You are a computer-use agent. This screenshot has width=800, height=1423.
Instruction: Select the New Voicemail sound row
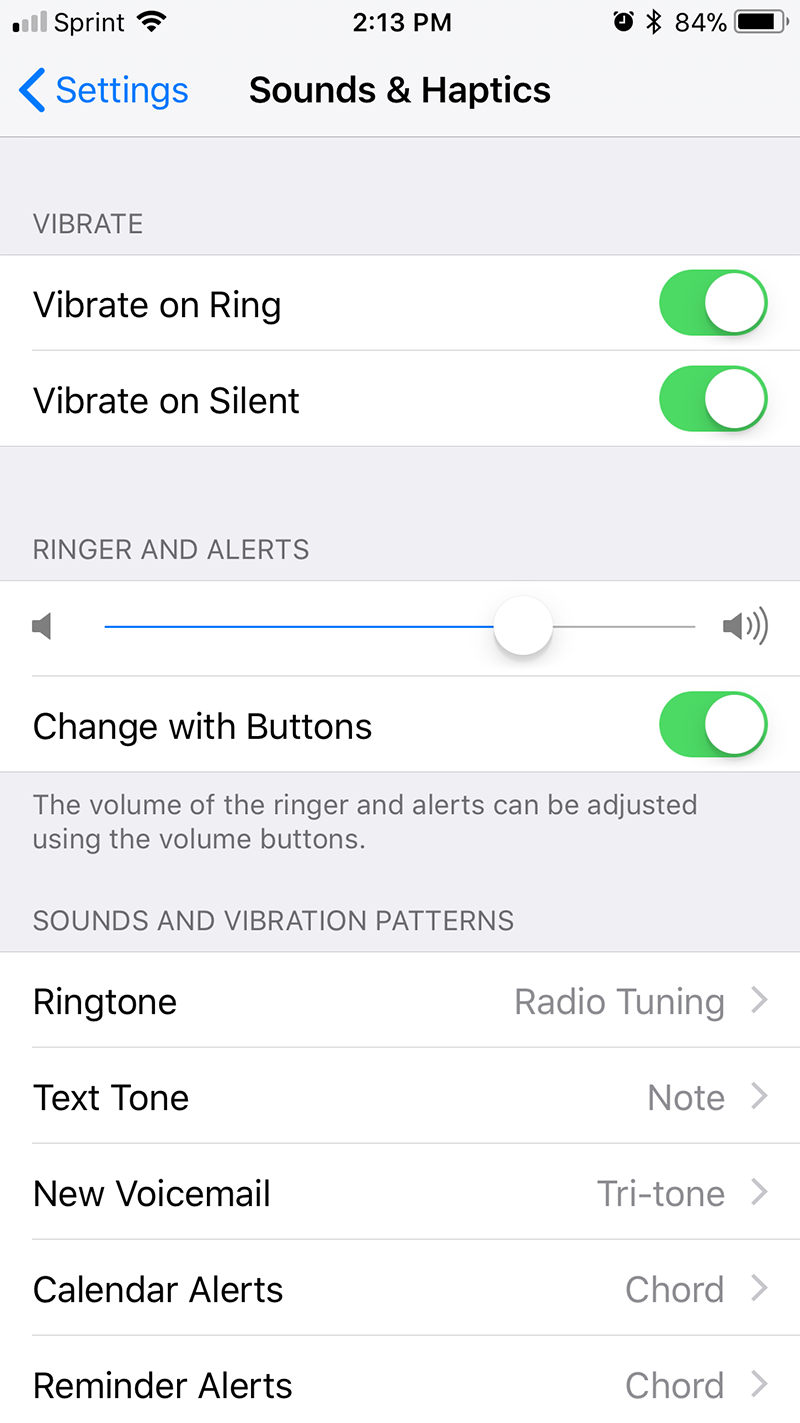pos(400,1193)
